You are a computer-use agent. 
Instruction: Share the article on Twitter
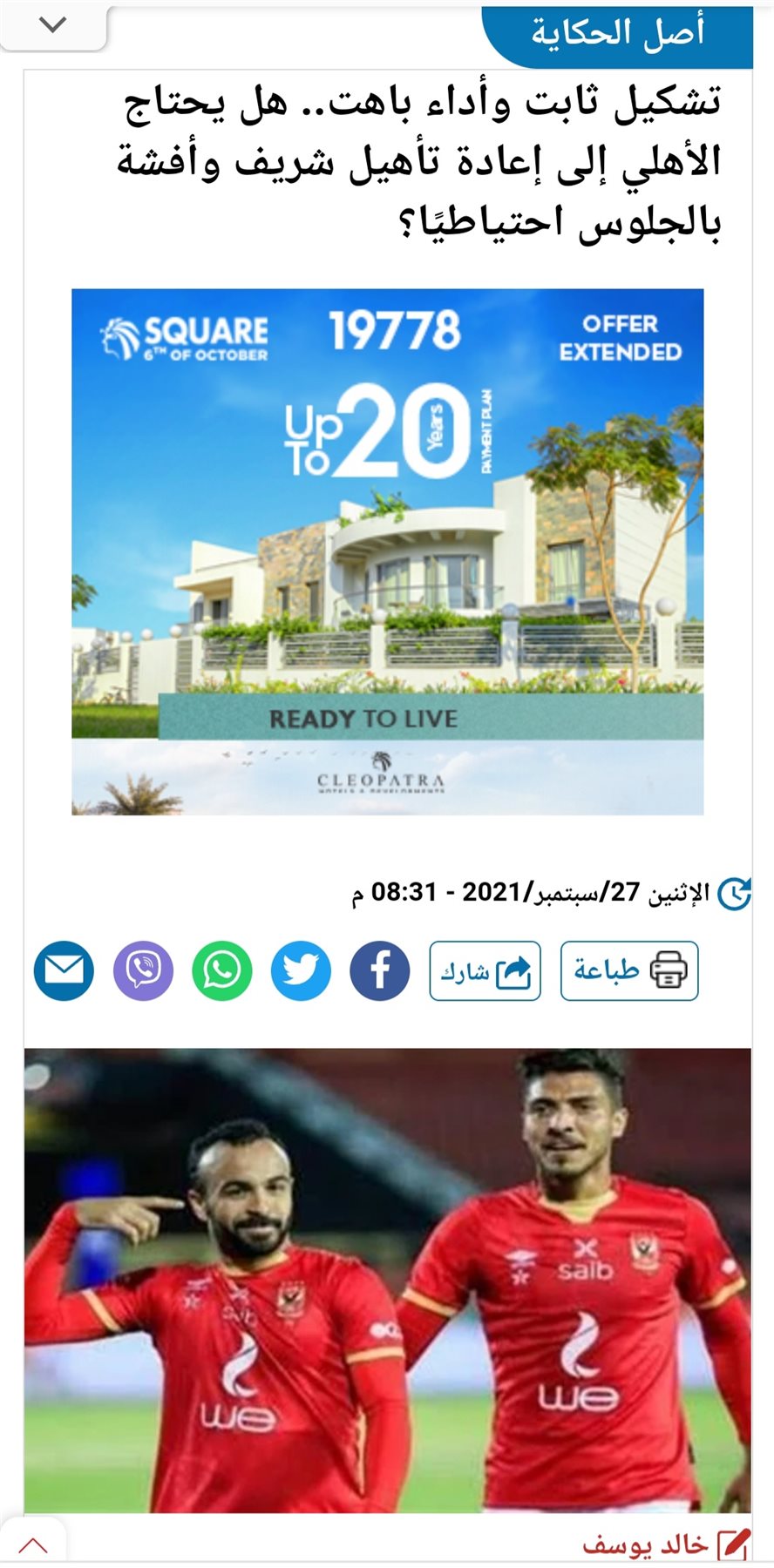[x=301, y=970]
